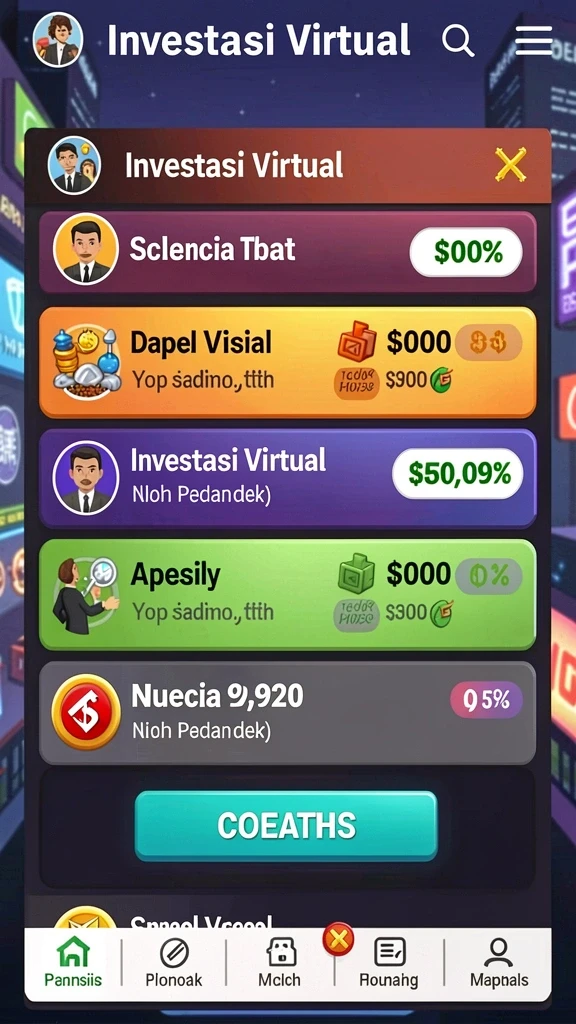Switch to the Pannsiis home tab
Screen dimensions: 576x1024
(73, 961)
